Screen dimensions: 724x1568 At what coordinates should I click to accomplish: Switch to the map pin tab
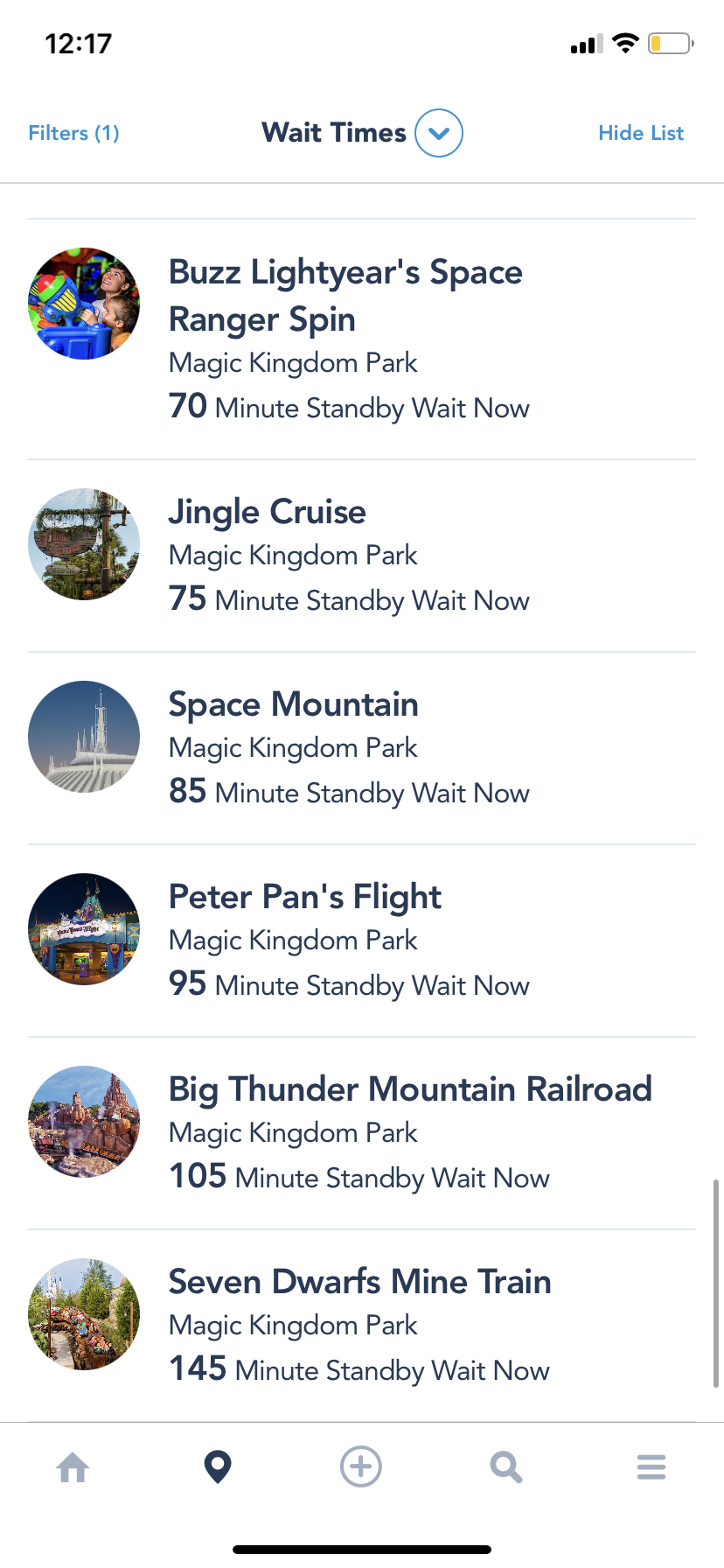point(218,1466)
